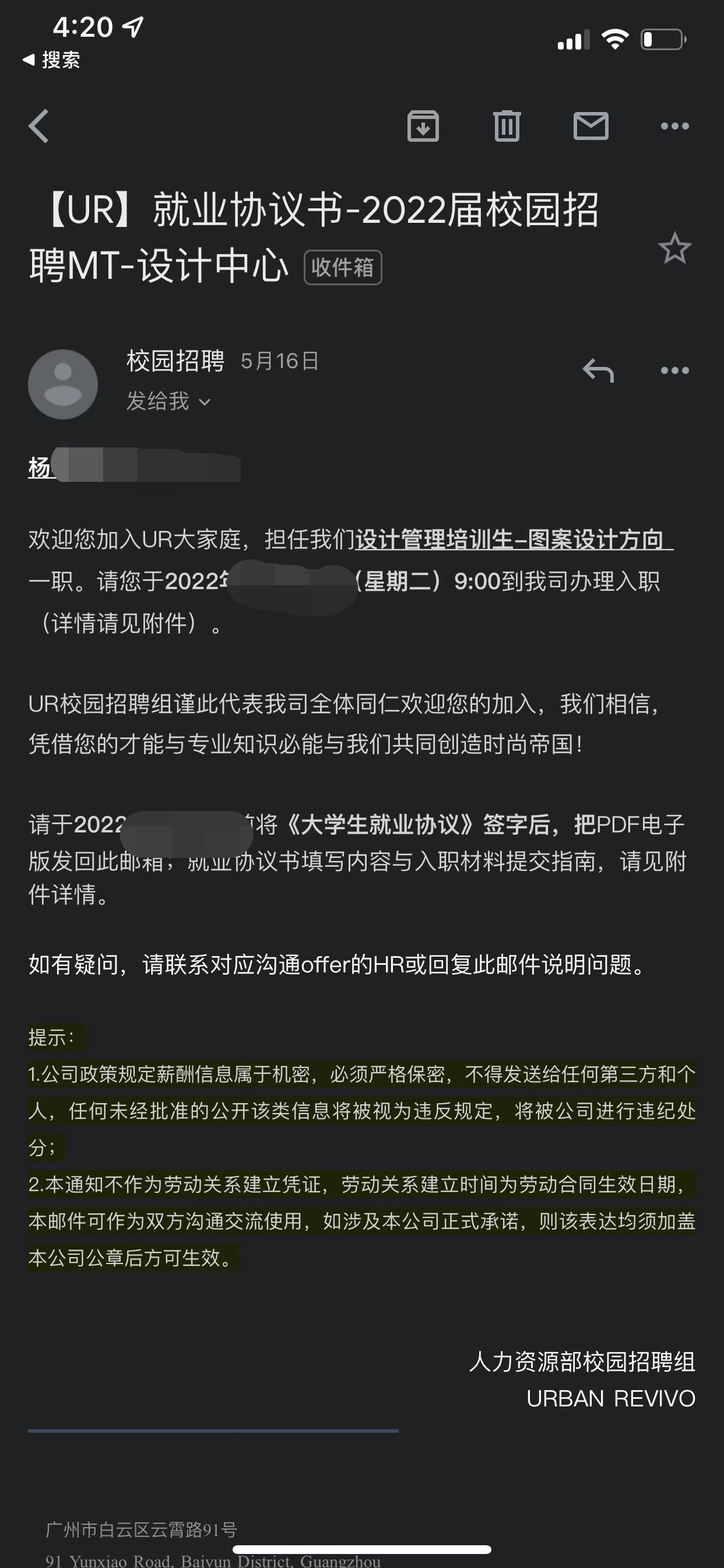Viewport: 724px width, 1568px height.
Task: Expand the 发给我 recipient details
Action: coord(168,402)
